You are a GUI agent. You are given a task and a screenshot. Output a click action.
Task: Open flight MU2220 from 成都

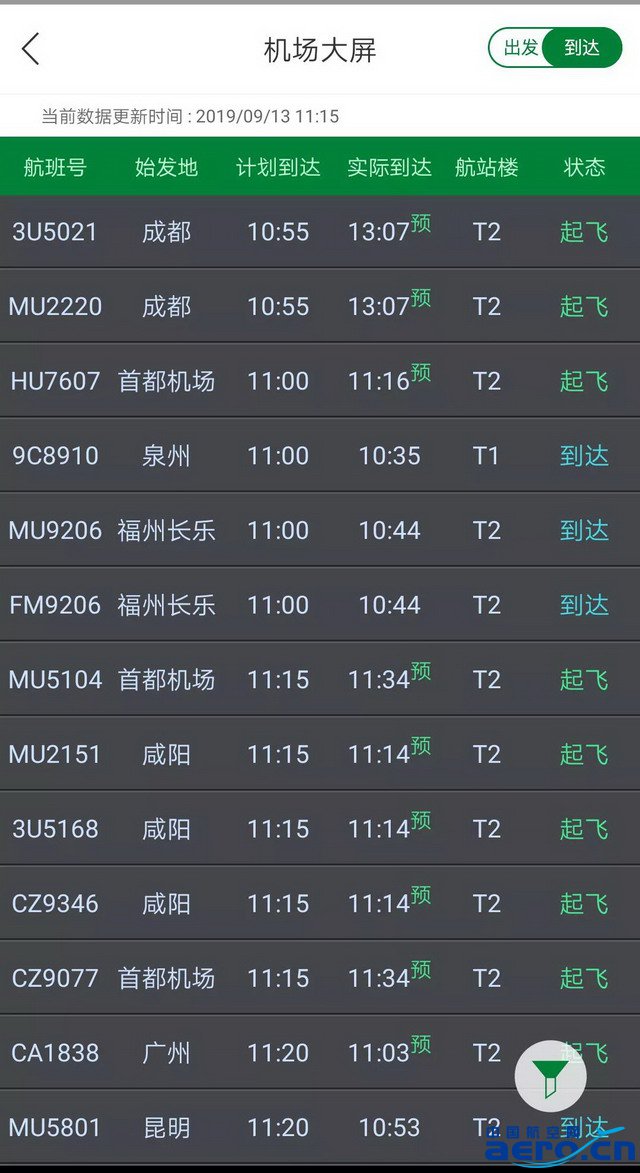tap(320, 306)
